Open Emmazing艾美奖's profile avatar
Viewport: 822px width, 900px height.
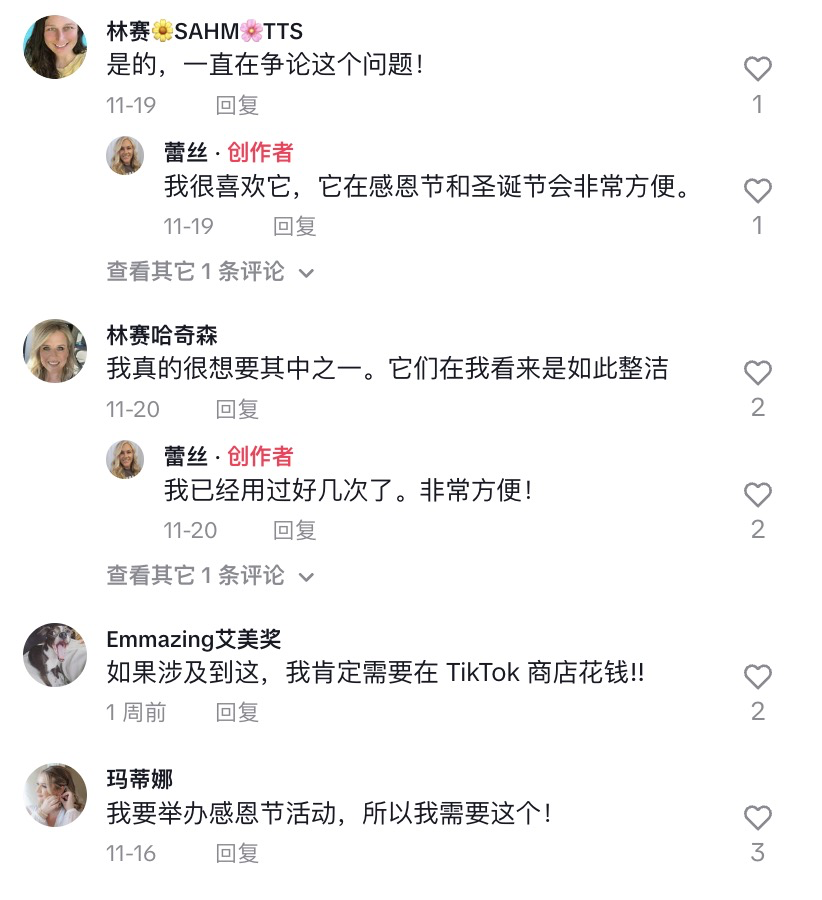55,655
